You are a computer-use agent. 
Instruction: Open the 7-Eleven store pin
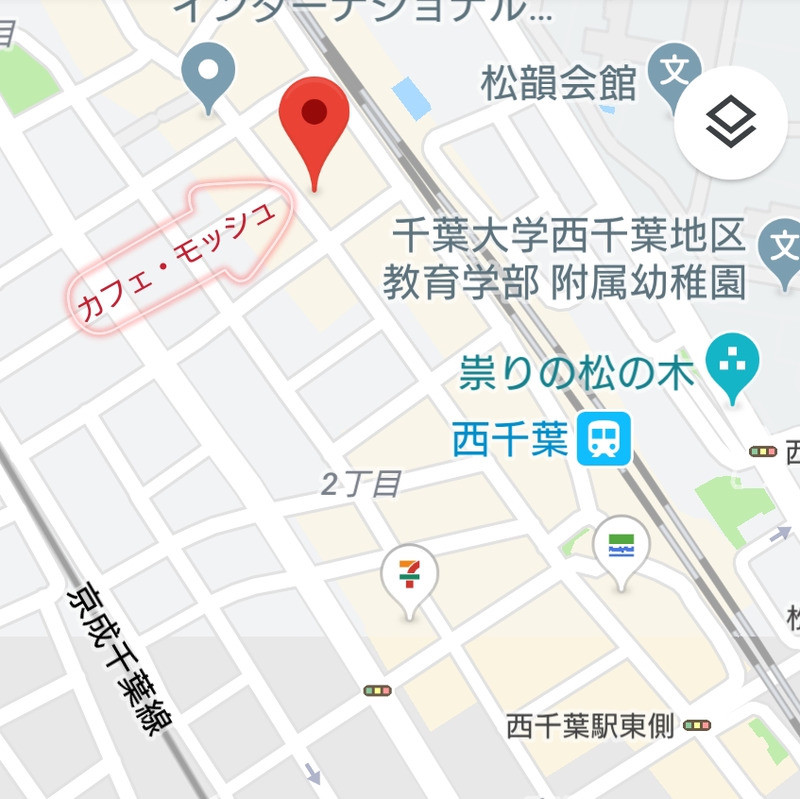click(x=409, y=574)
